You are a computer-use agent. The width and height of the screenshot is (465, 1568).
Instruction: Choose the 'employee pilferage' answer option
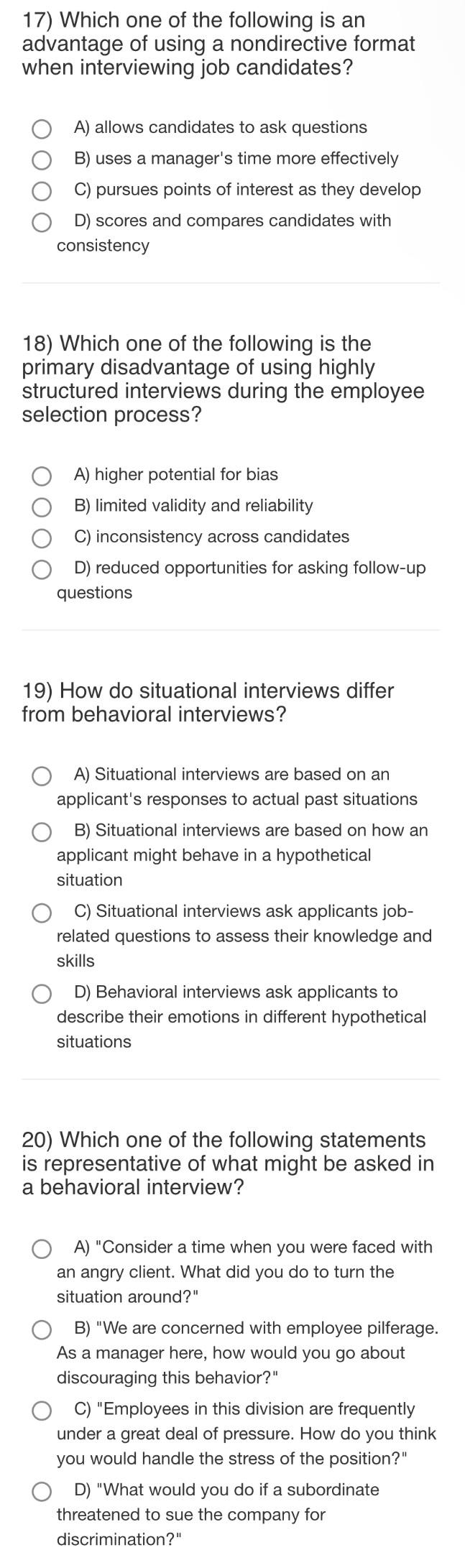42,1329
